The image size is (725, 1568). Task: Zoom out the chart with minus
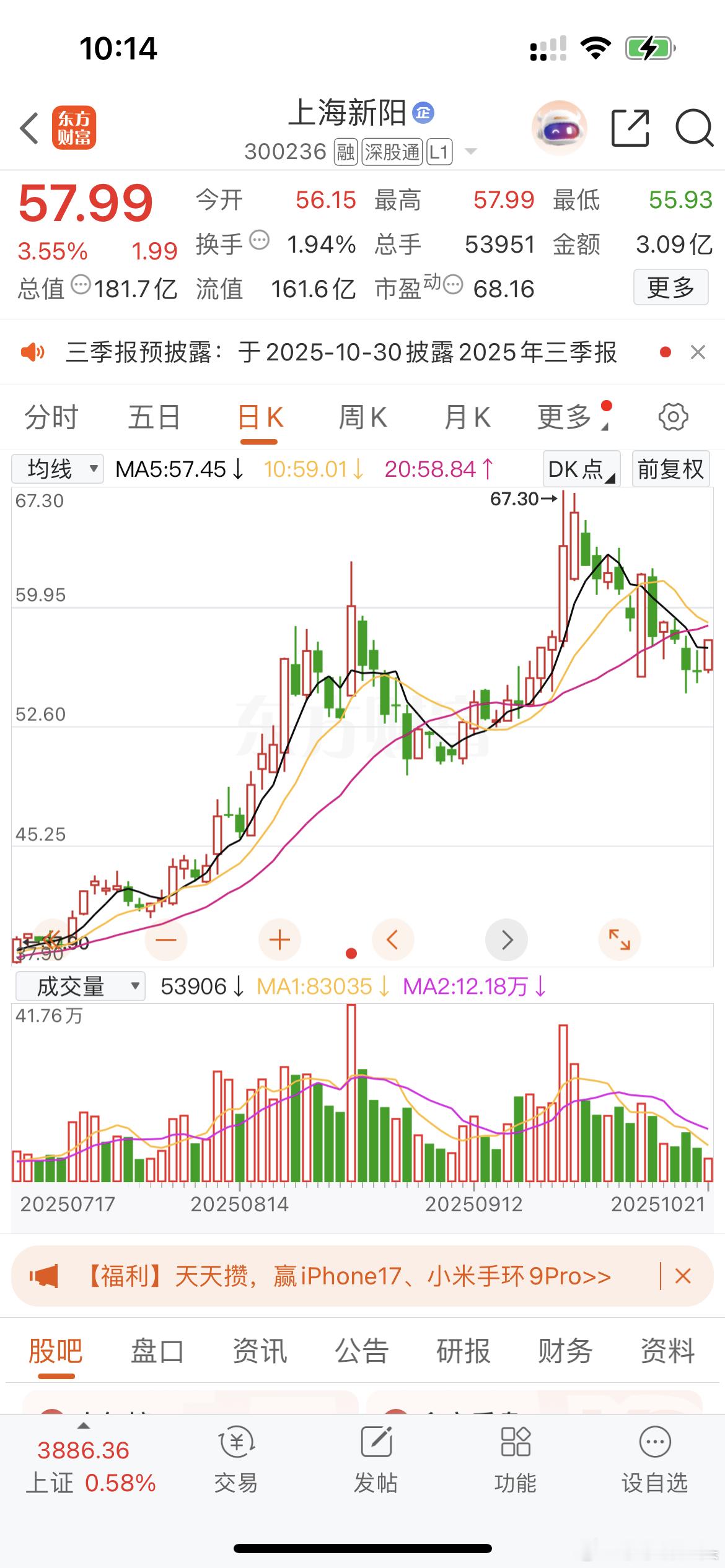[x=165, y=939]
